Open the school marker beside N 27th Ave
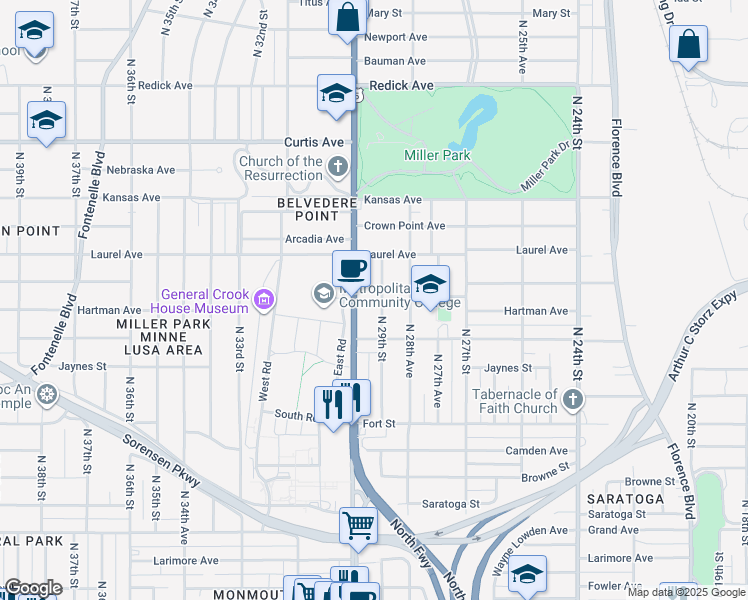 coord(430,284)
